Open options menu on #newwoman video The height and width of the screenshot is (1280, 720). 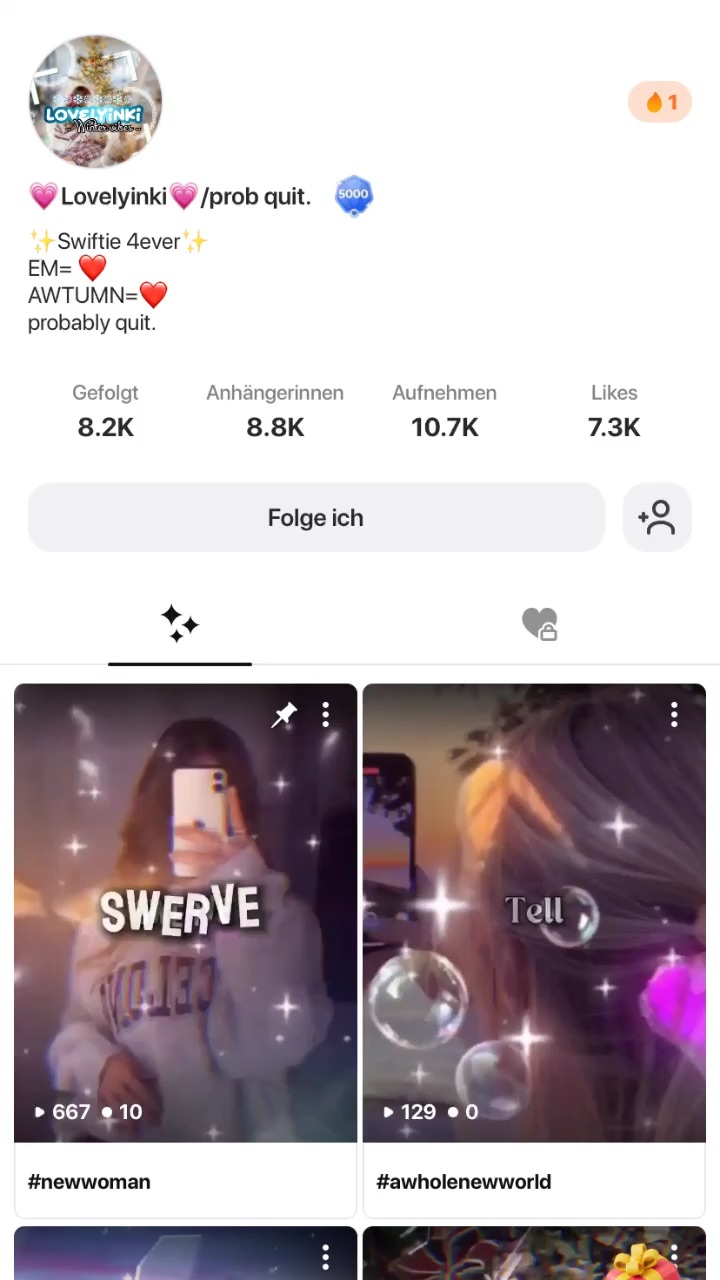(x=326, y=714)
